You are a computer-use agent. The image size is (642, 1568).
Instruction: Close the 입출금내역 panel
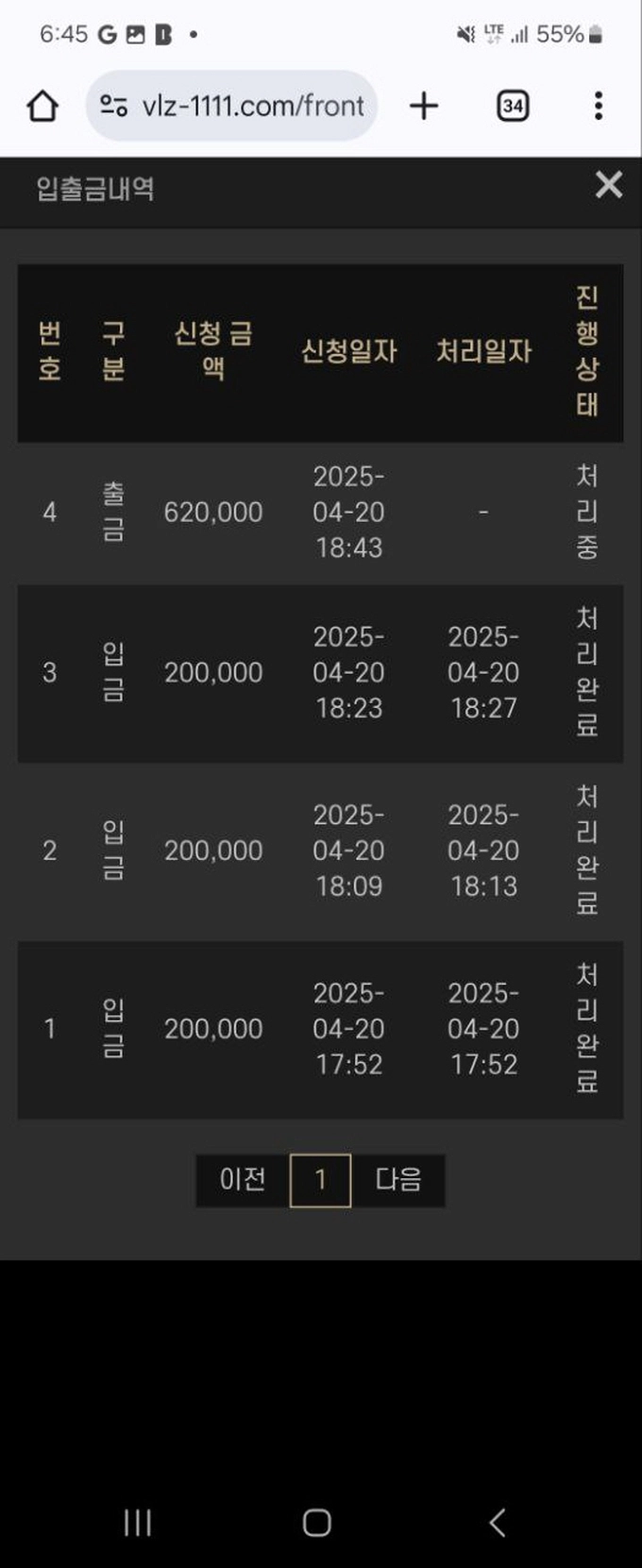pyautogui.click(x=608, y=185)
